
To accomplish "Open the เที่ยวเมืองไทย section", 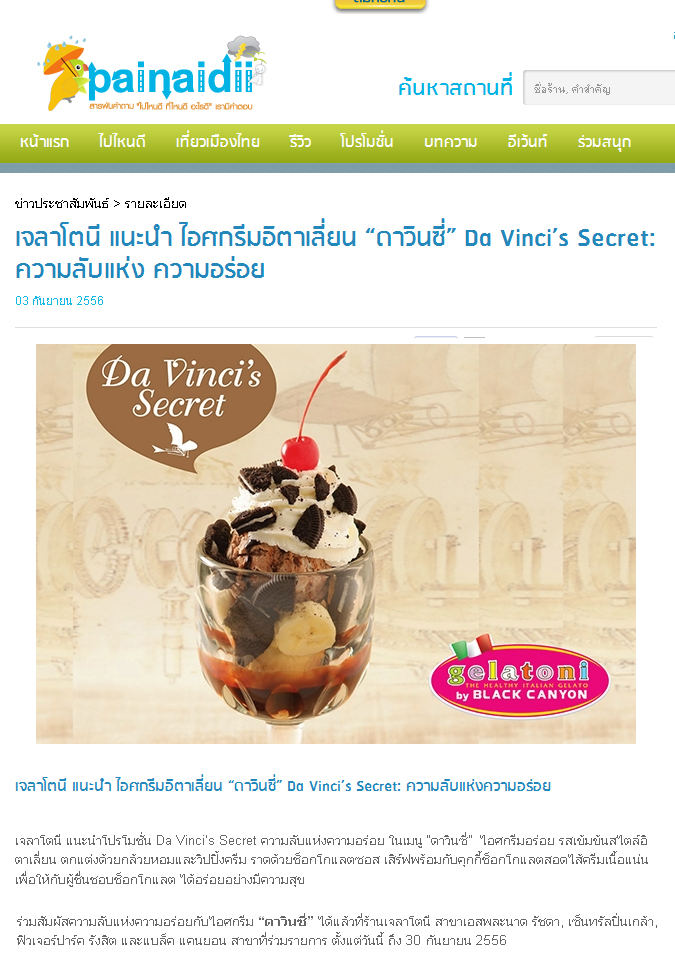I will click(217, 142).
